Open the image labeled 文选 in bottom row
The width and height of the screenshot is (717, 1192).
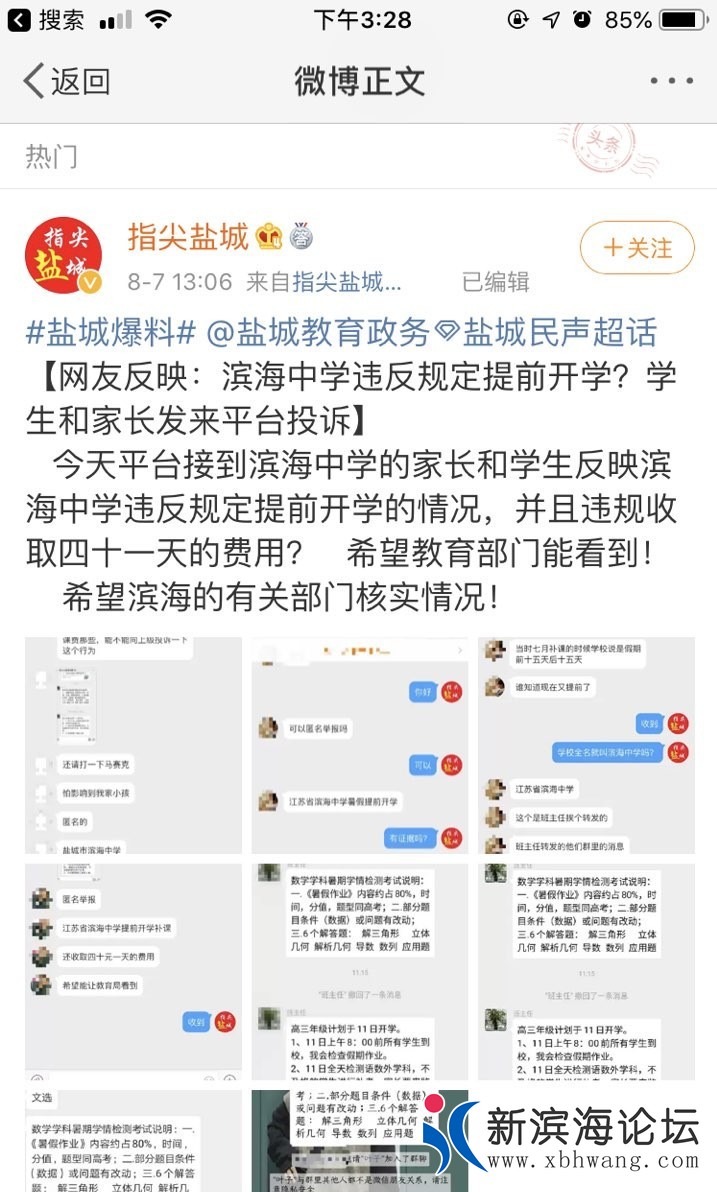pos(133,1140)
